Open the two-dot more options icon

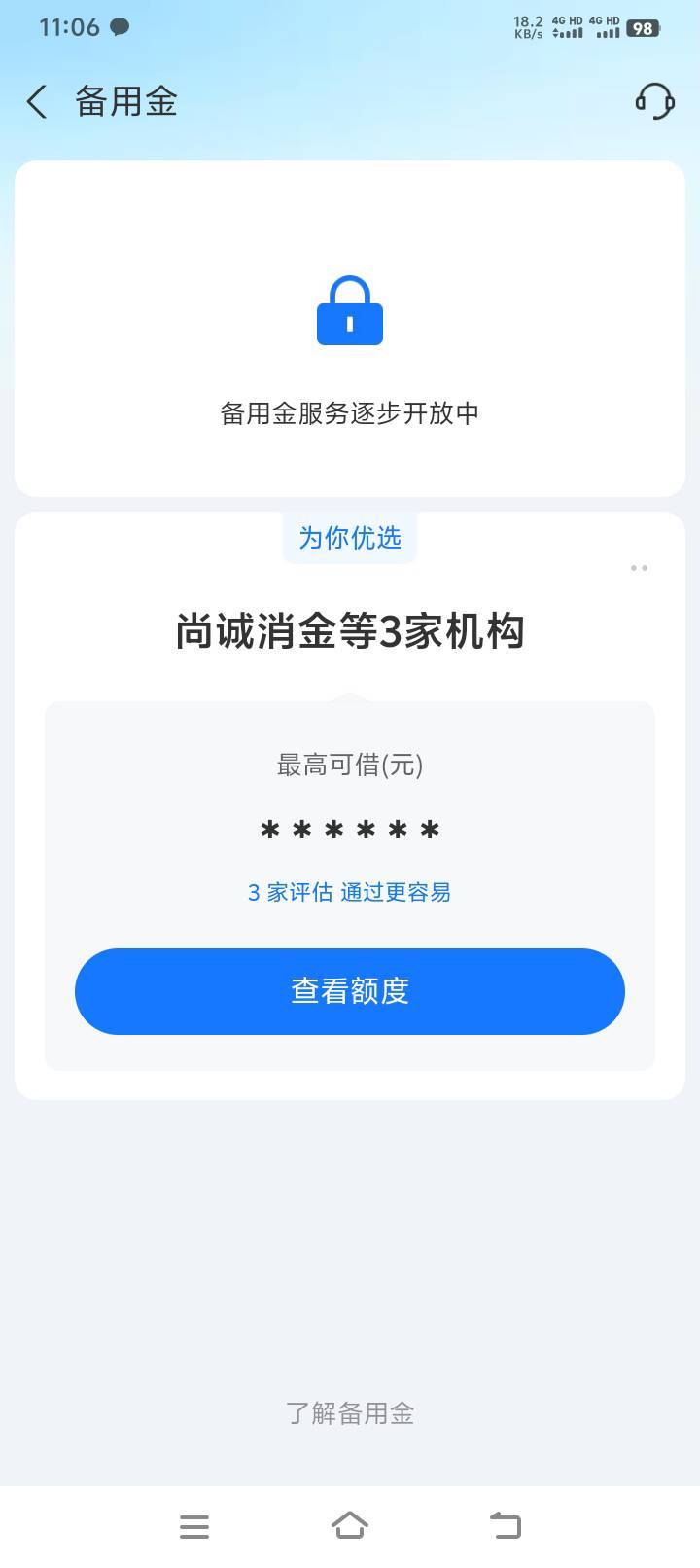pos(639,568)
